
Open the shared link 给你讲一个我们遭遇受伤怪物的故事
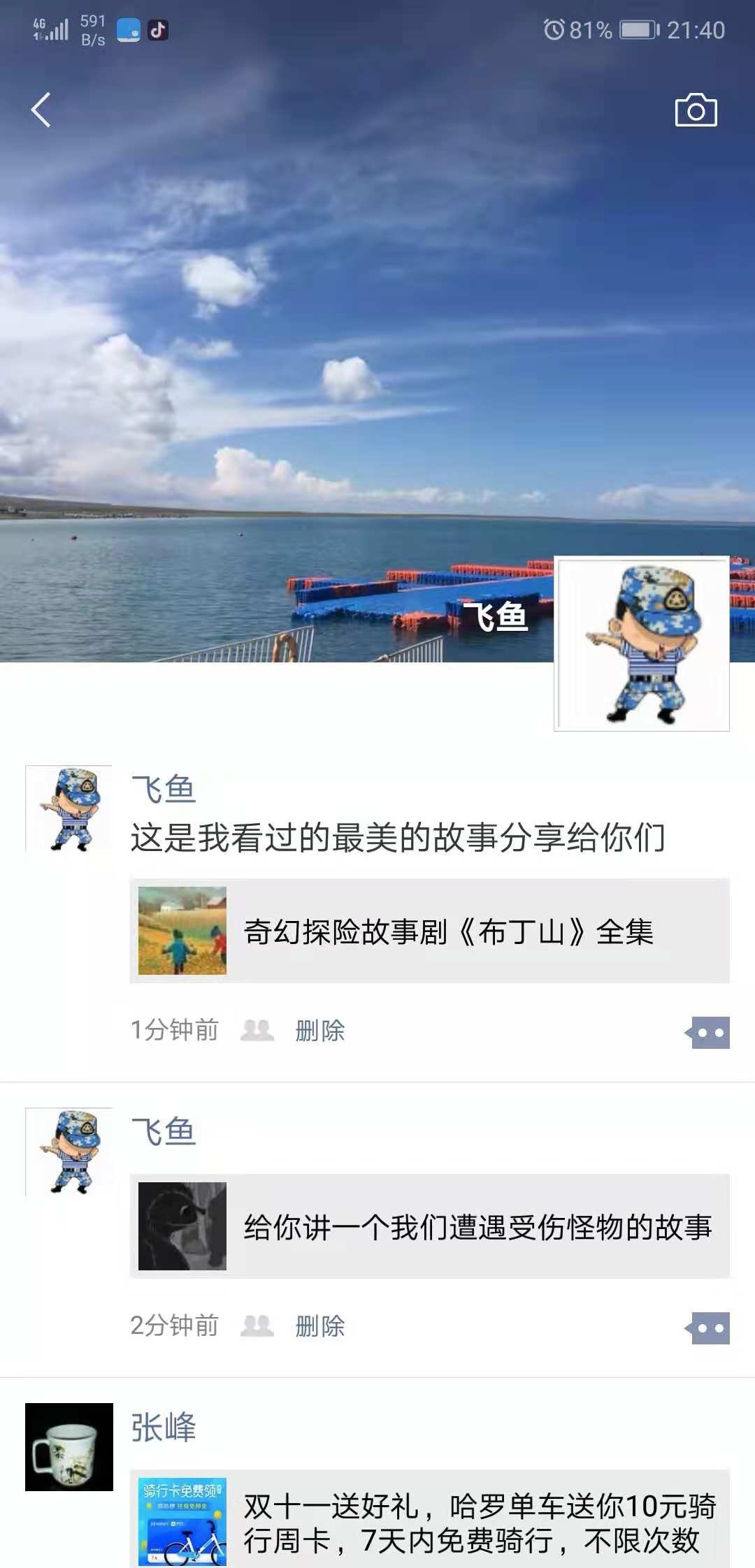coord(429,1226)
